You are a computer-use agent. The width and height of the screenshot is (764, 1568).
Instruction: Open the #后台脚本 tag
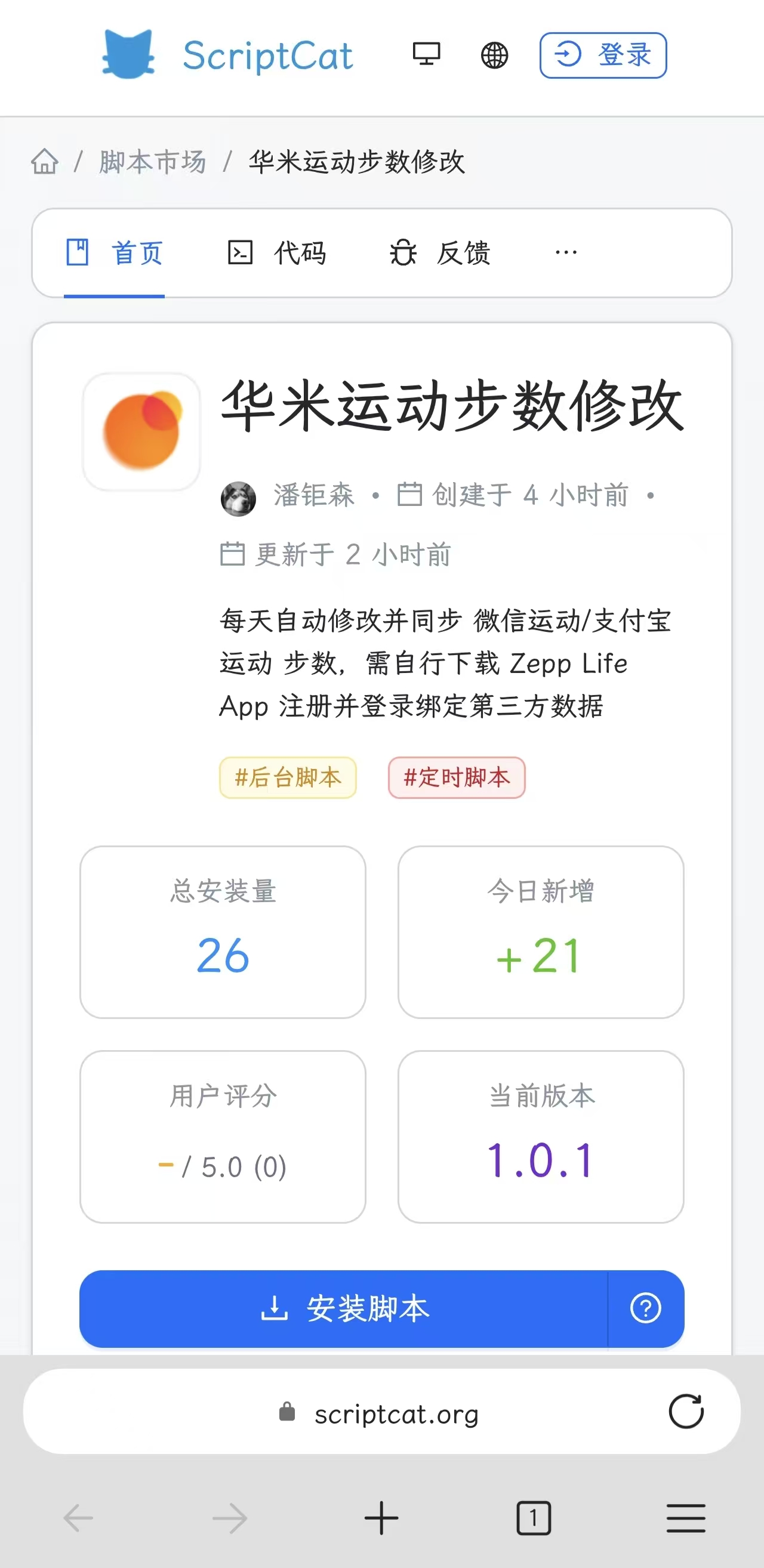point(288,777)
